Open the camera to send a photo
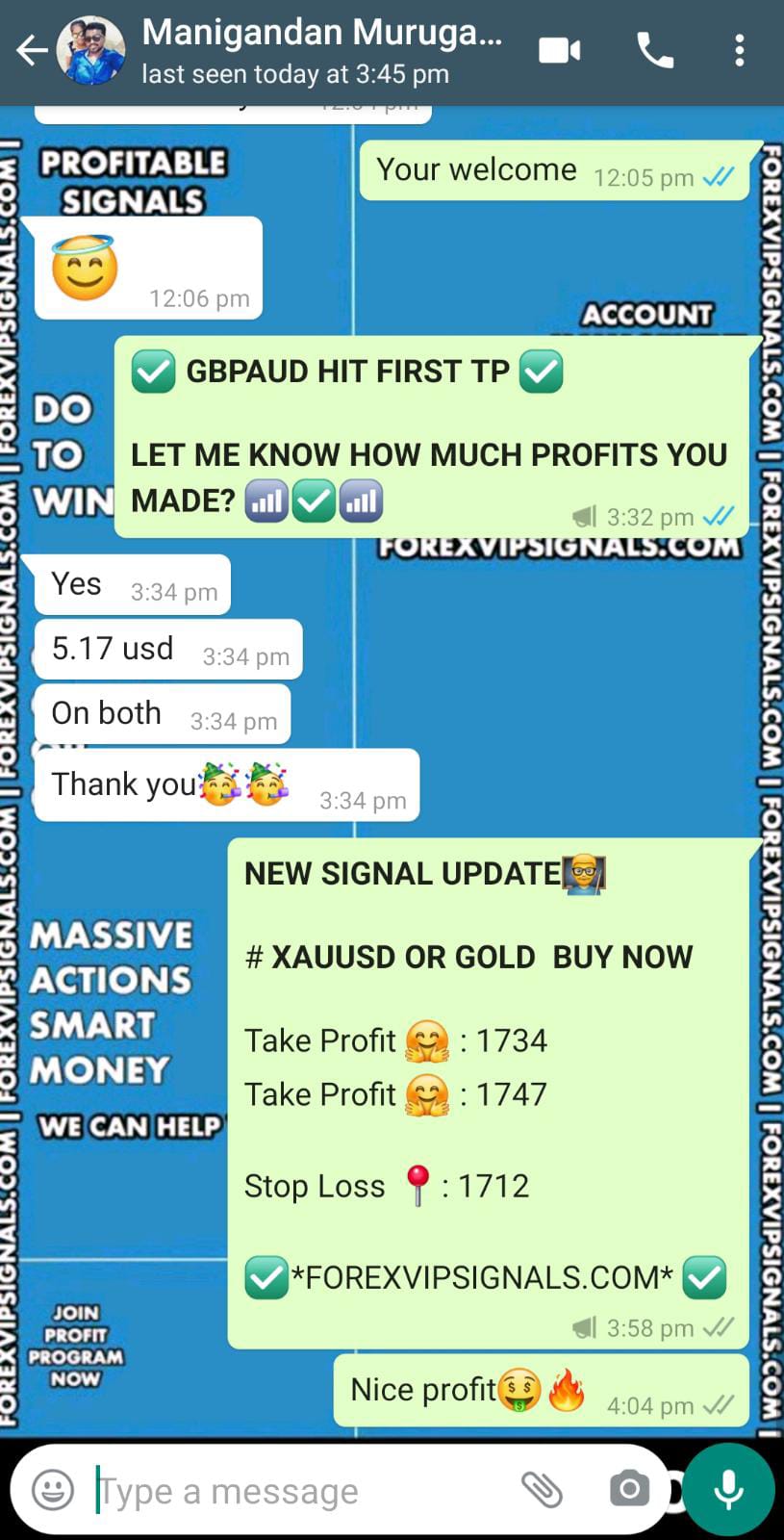 [x=629, y=1490]
